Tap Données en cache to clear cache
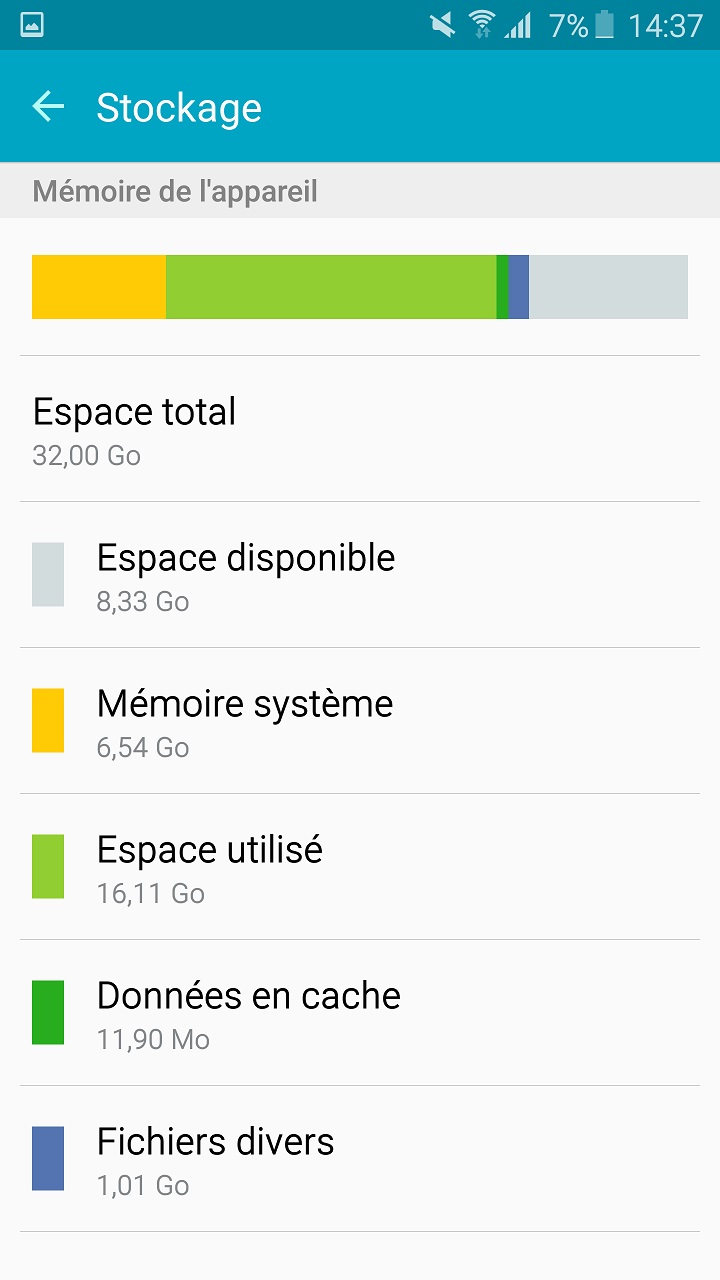 [x=360, y=1013]
